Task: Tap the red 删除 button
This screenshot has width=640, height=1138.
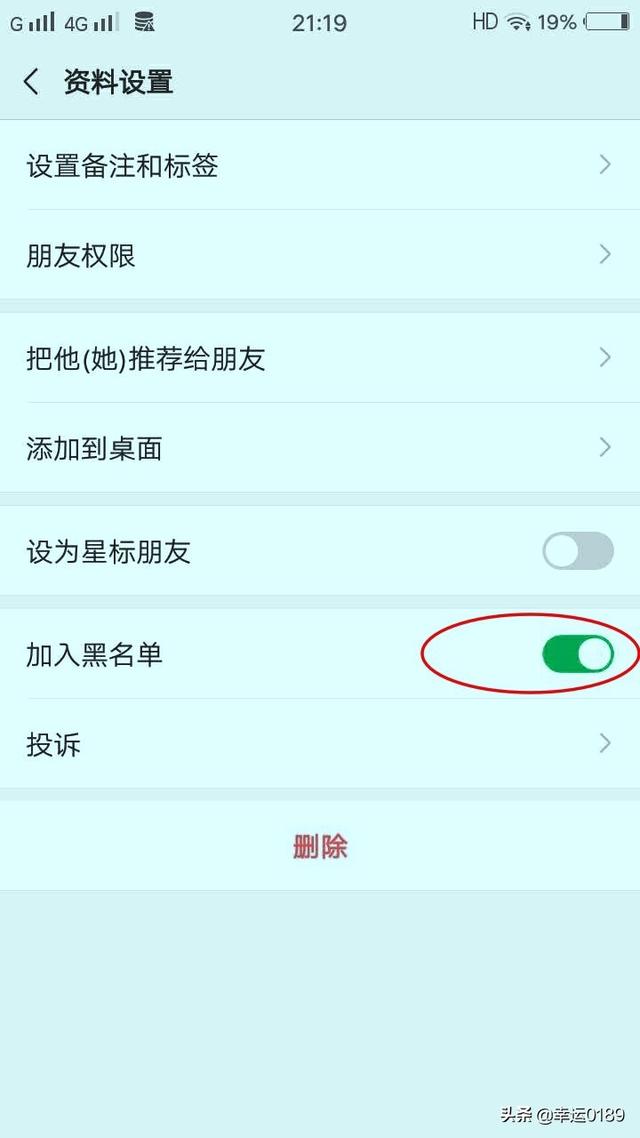Action: click(x=320, y=847)
